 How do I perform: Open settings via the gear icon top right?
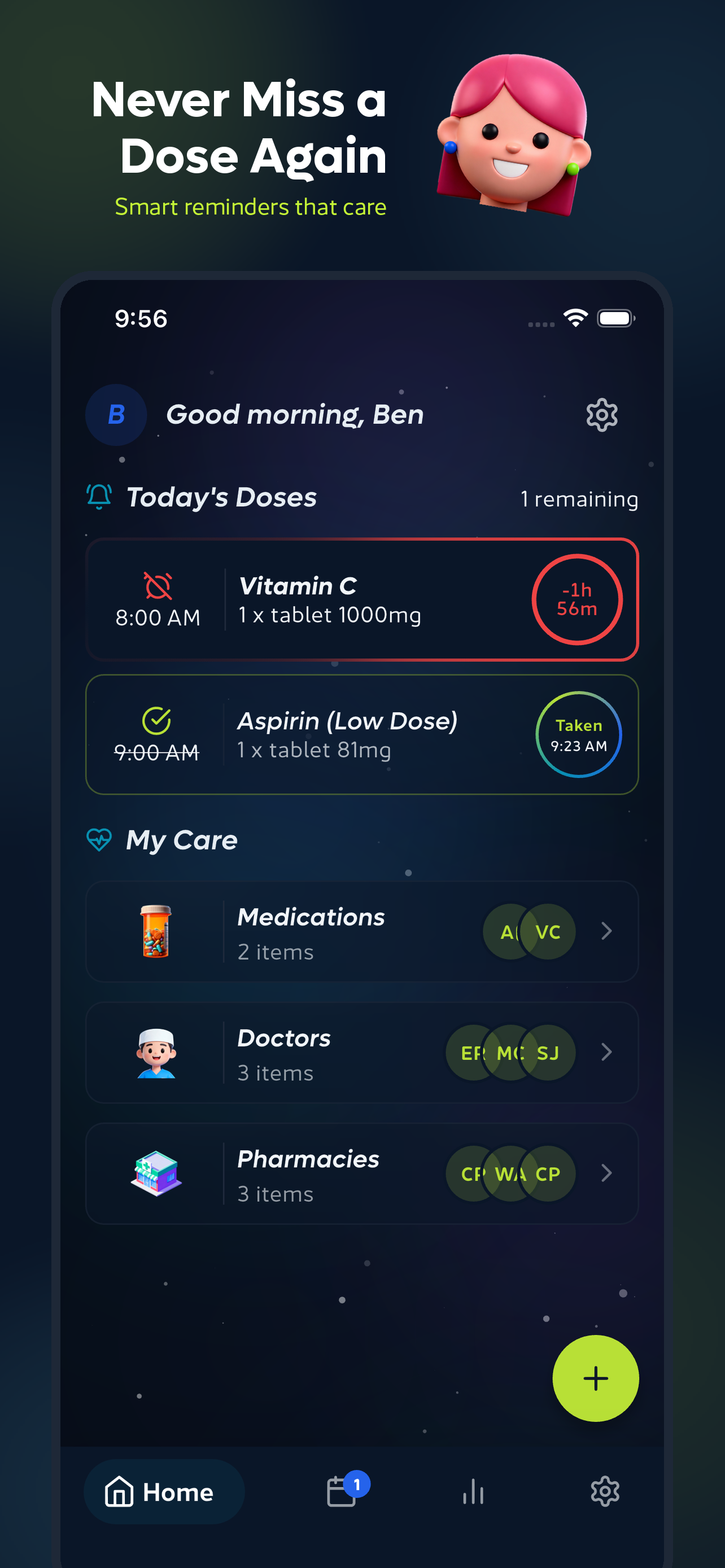pos(602,414)
